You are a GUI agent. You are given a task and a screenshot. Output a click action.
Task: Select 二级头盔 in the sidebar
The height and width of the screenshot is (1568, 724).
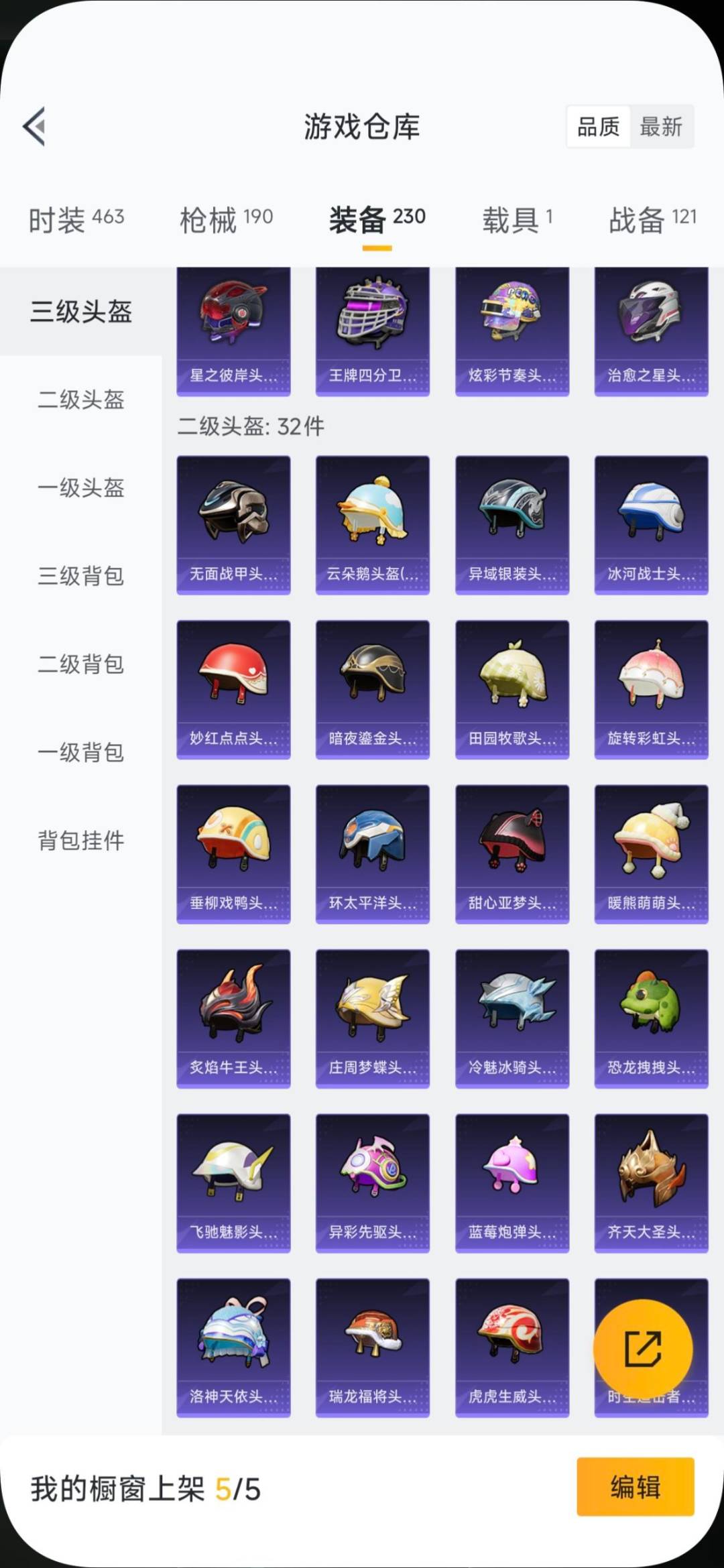(x=82, y=401)
